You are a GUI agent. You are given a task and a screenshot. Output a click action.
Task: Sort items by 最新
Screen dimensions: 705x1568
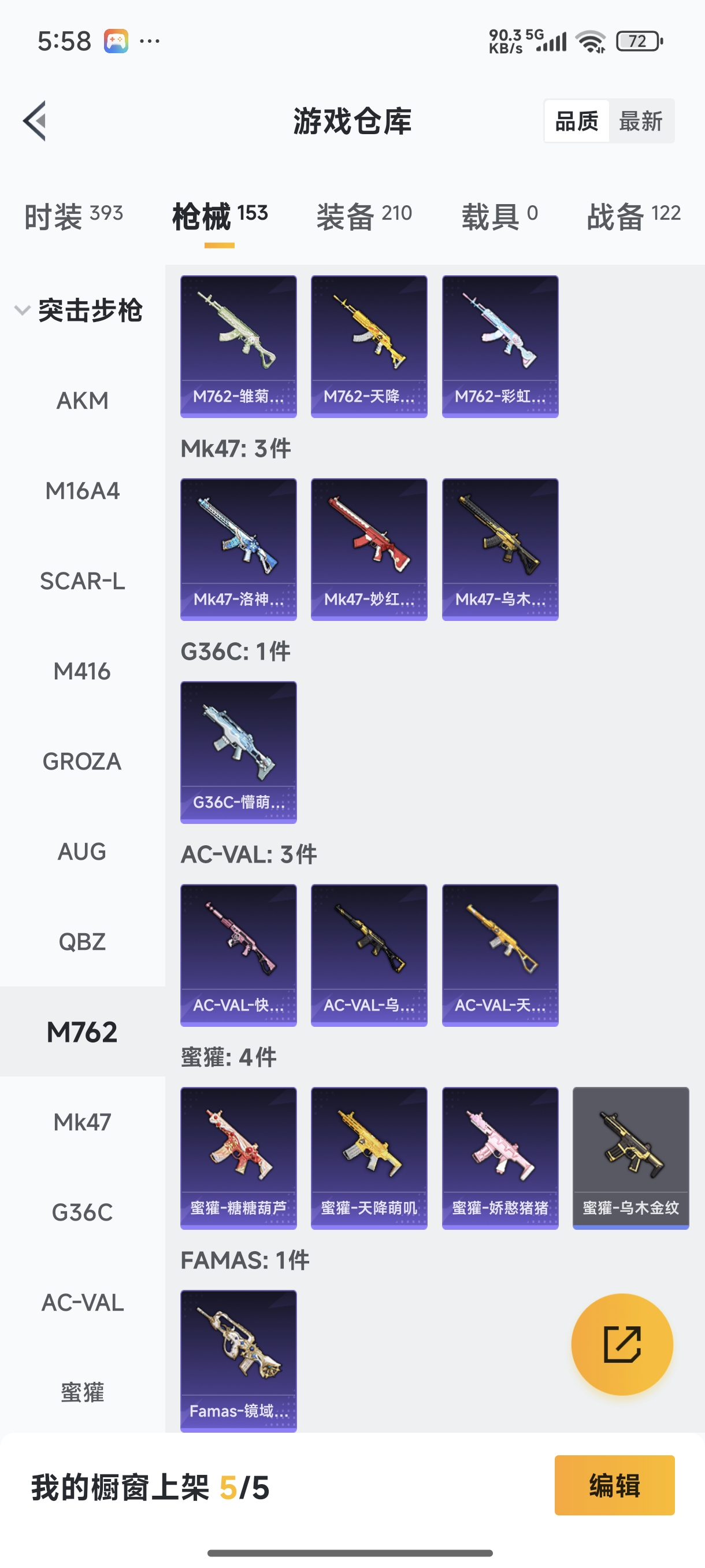(x=640, y=121)
